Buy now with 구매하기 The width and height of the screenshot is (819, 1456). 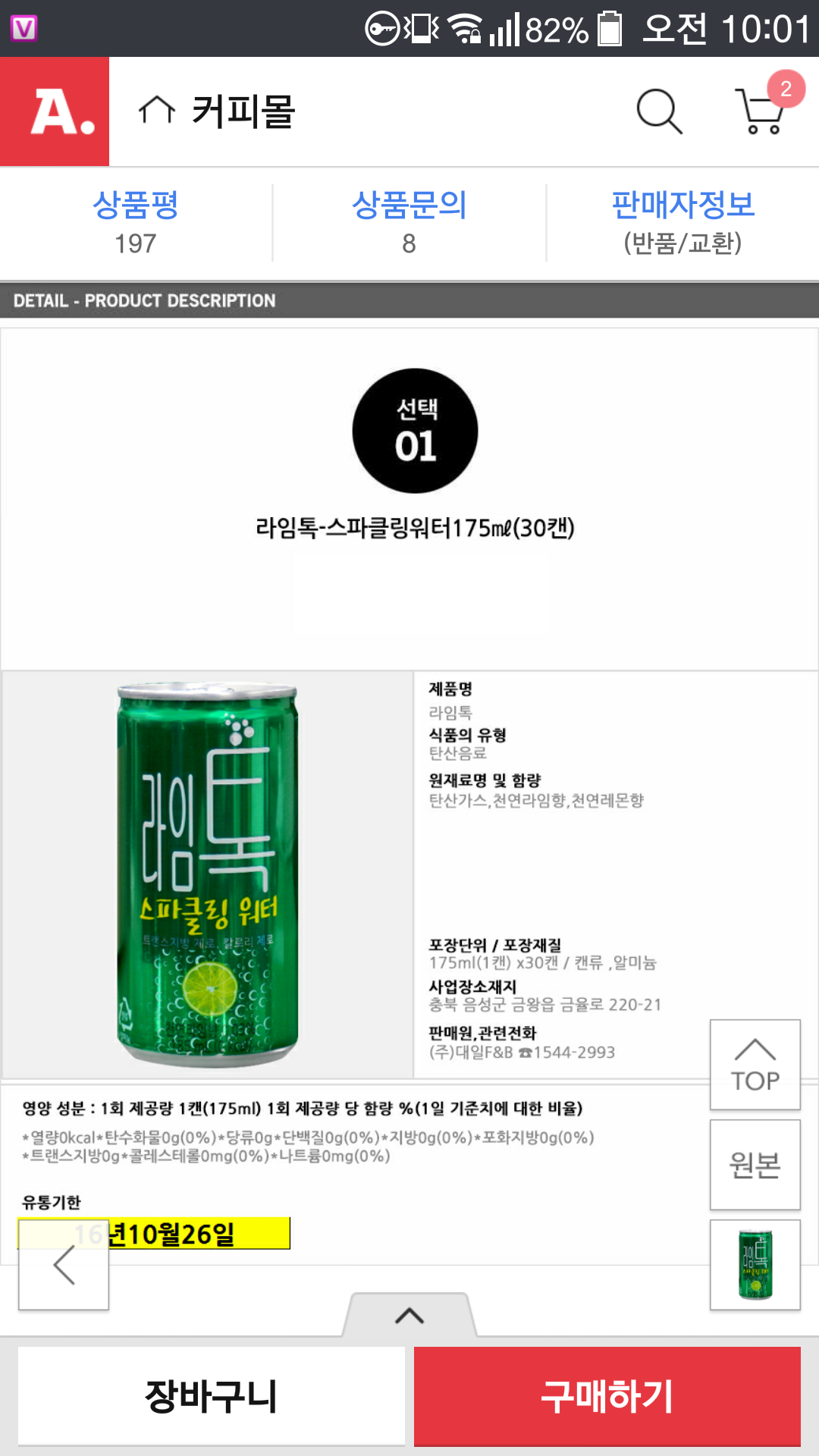tap(607, 1396)
